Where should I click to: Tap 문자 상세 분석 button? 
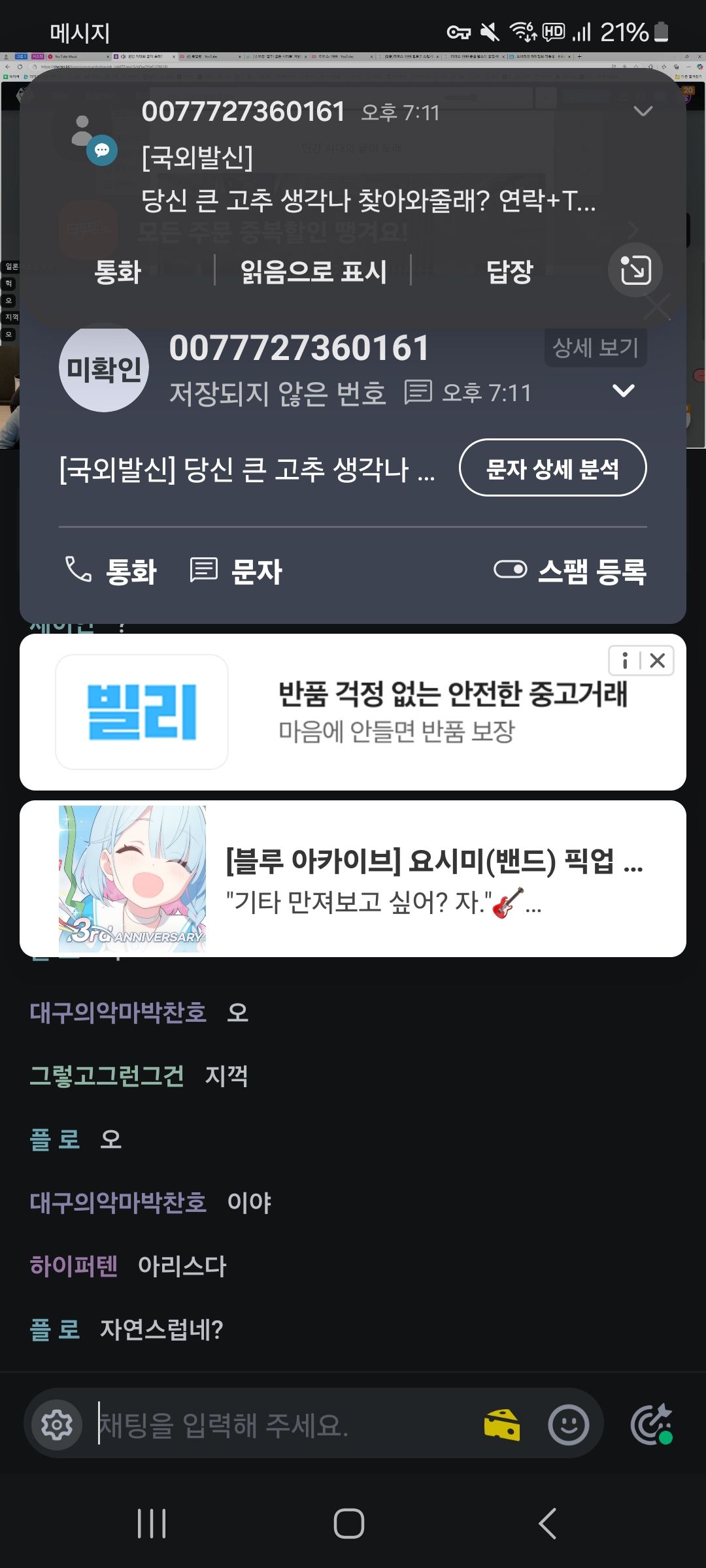click(x=552, y=468)
